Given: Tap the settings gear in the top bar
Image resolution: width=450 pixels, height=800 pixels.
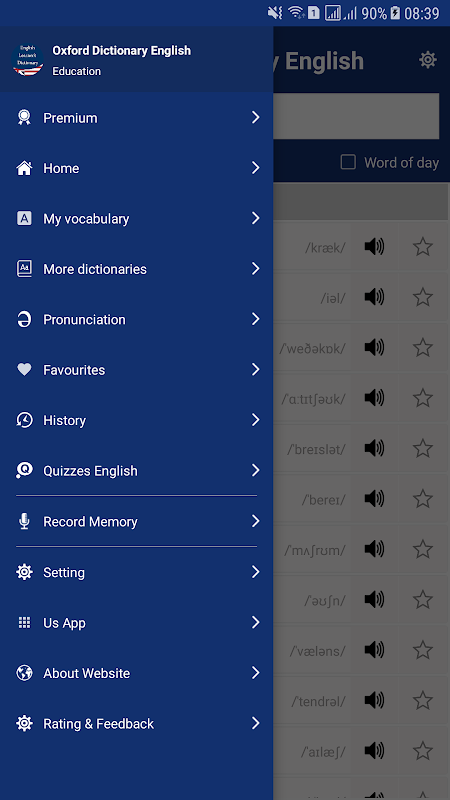Looking at the screenshot, I should coord(428,60).
